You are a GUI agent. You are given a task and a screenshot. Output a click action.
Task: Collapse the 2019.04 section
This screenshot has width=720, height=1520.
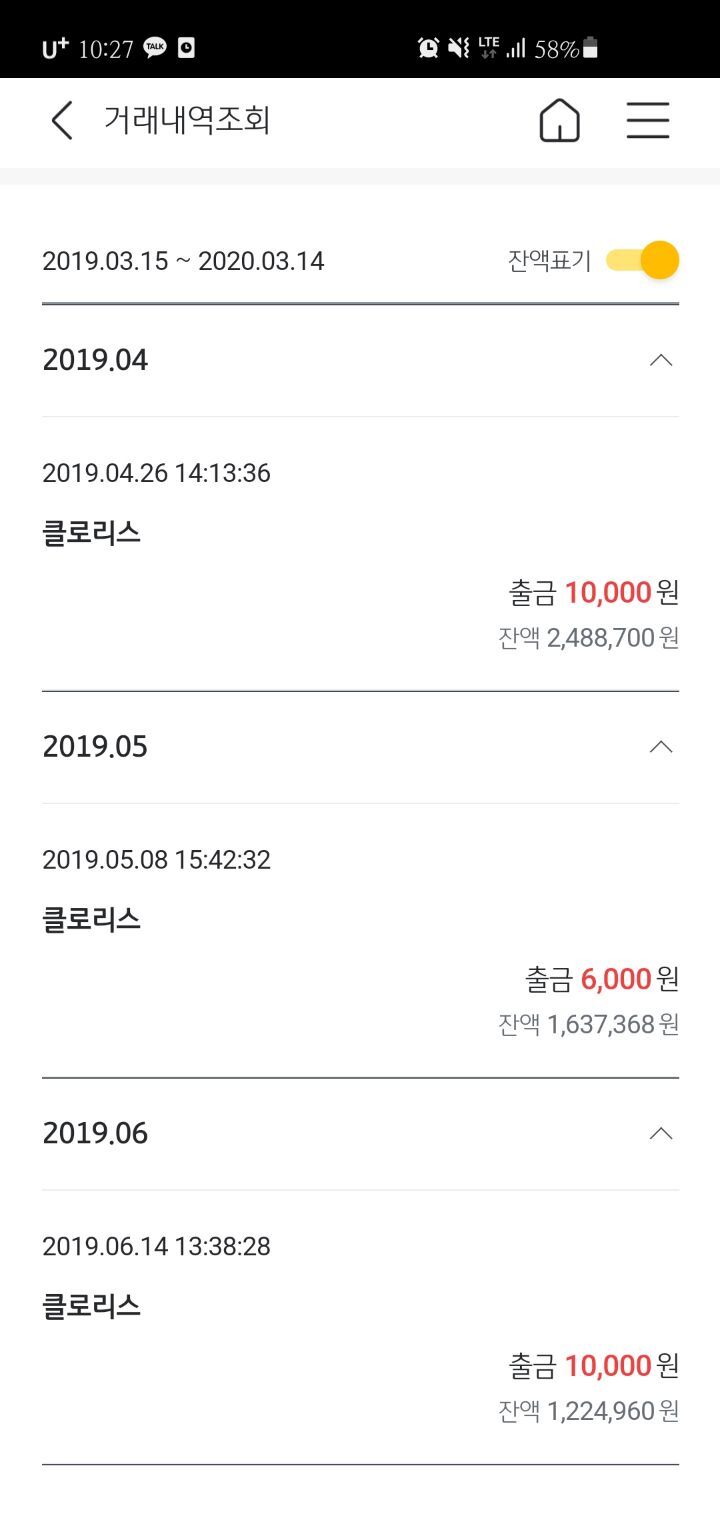pyautogui.click(x=661, y=360)
